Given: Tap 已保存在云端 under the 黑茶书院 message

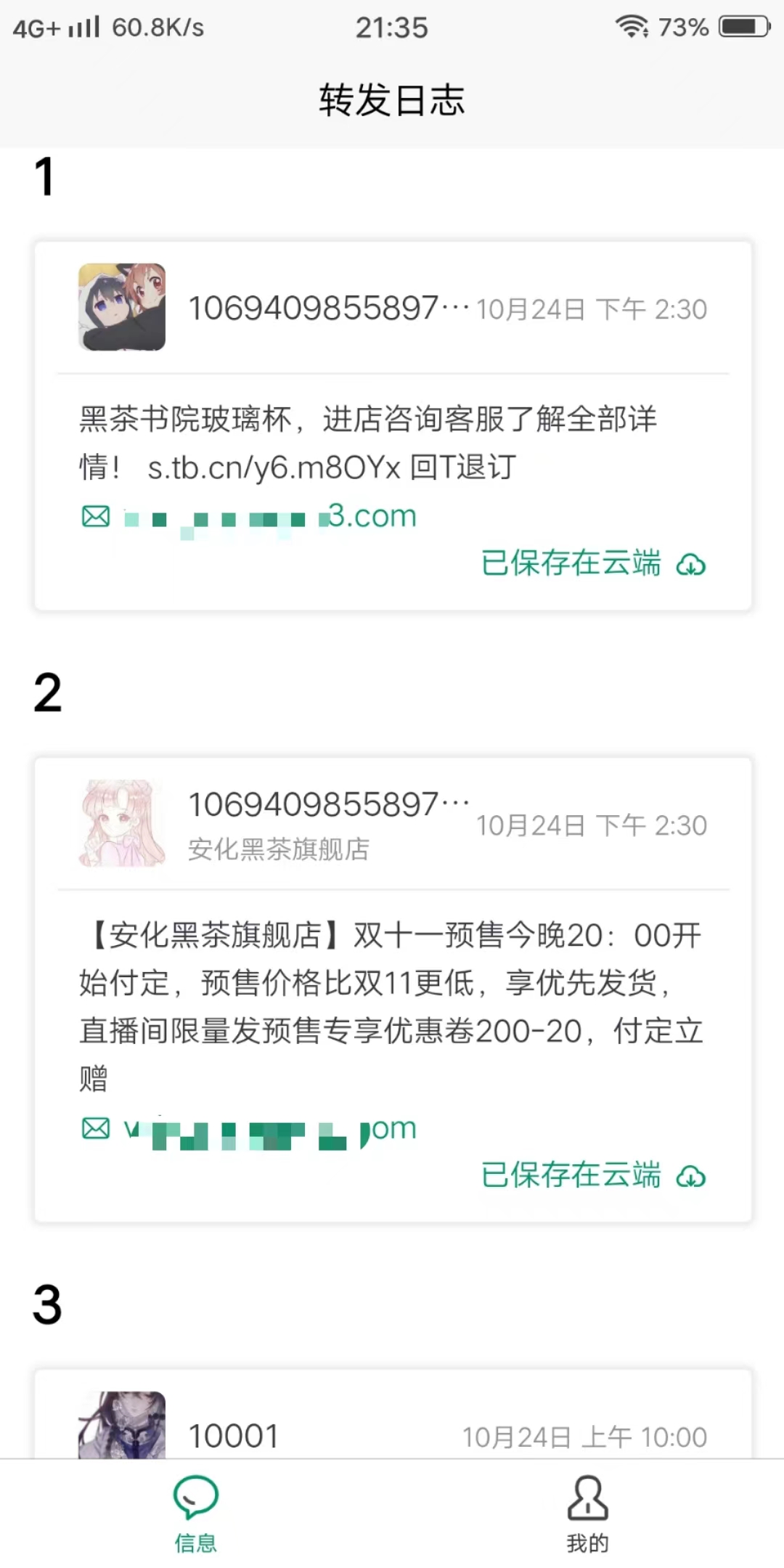Looking at the screenshot, I should point(592,563).
